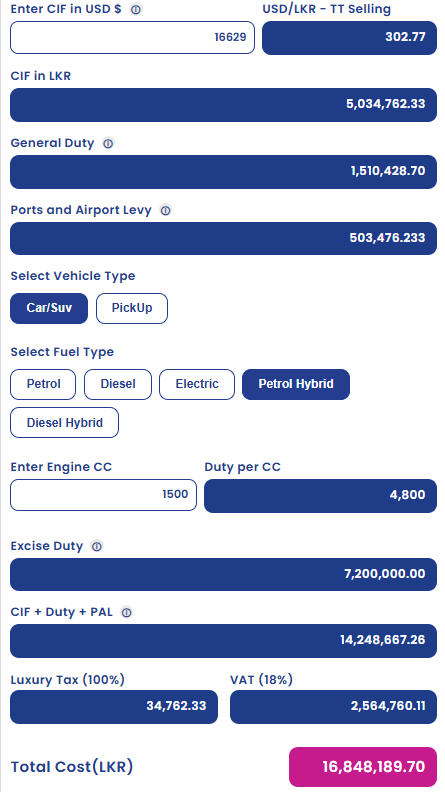This screenshot has height=792, width=445.
Task: Tap the CIF in USD input field
Action: [x=132, y=37]
